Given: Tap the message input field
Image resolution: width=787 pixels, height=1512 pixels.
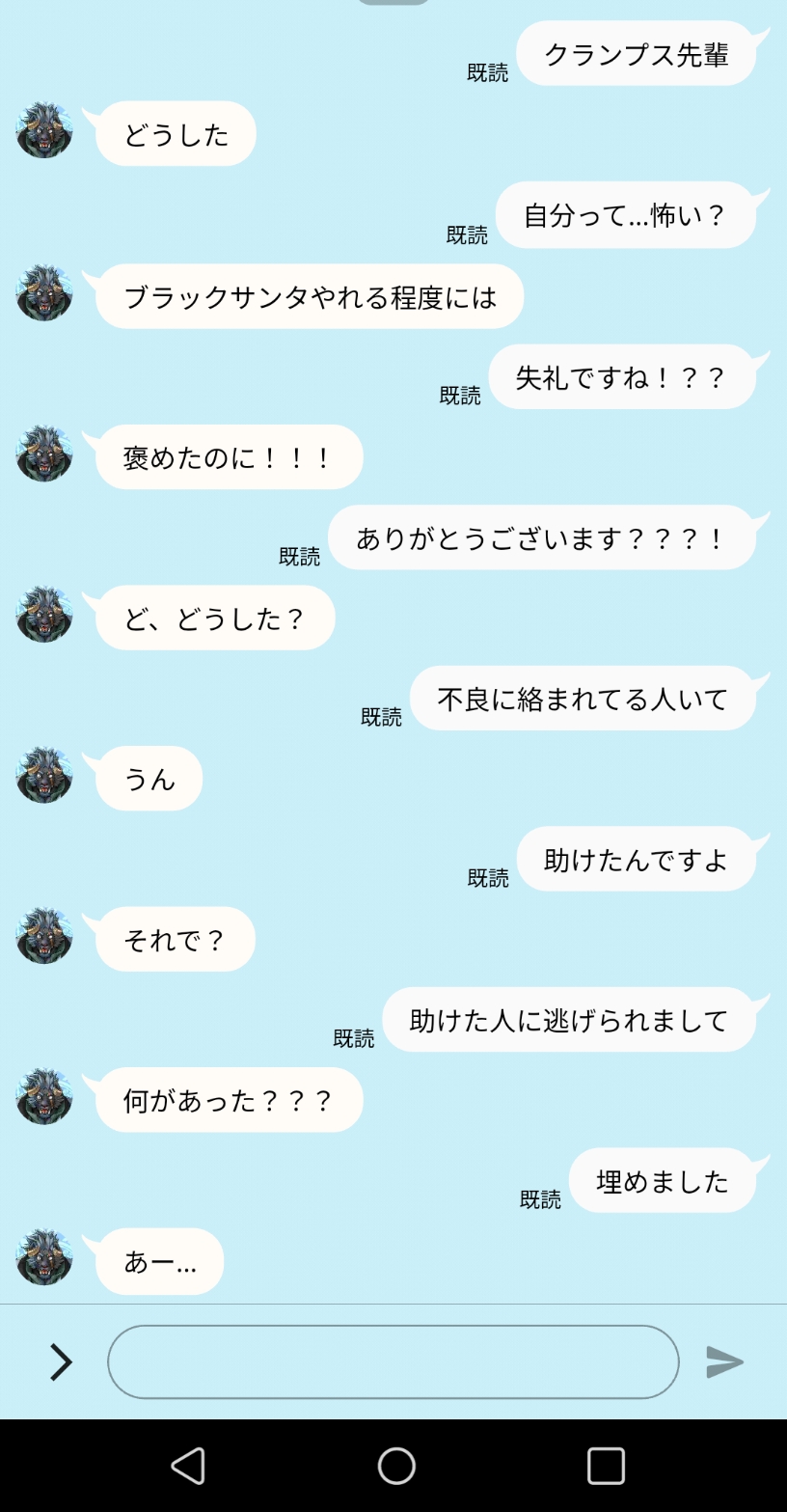Looking at the screenshot, I should pyautogui.click(x=393, y=1361).
